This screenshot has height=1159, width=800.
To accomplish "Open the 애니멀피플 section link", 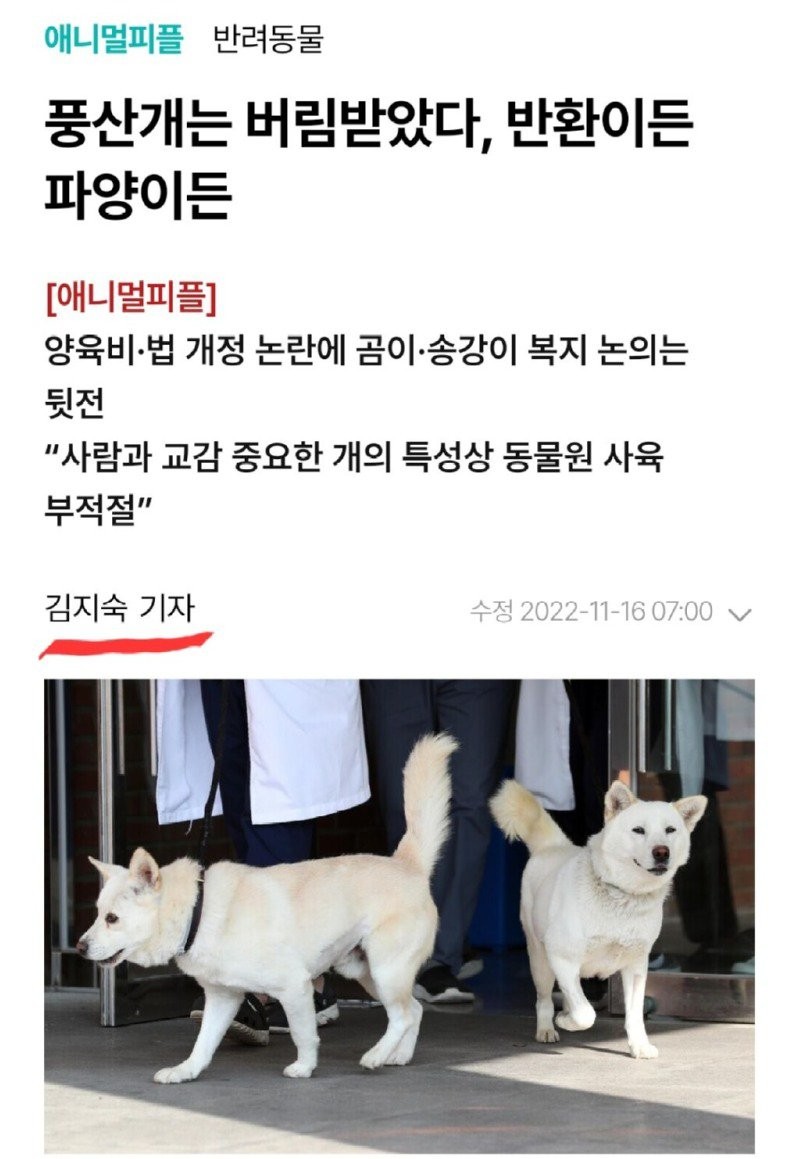I will (x=113, y=38).
